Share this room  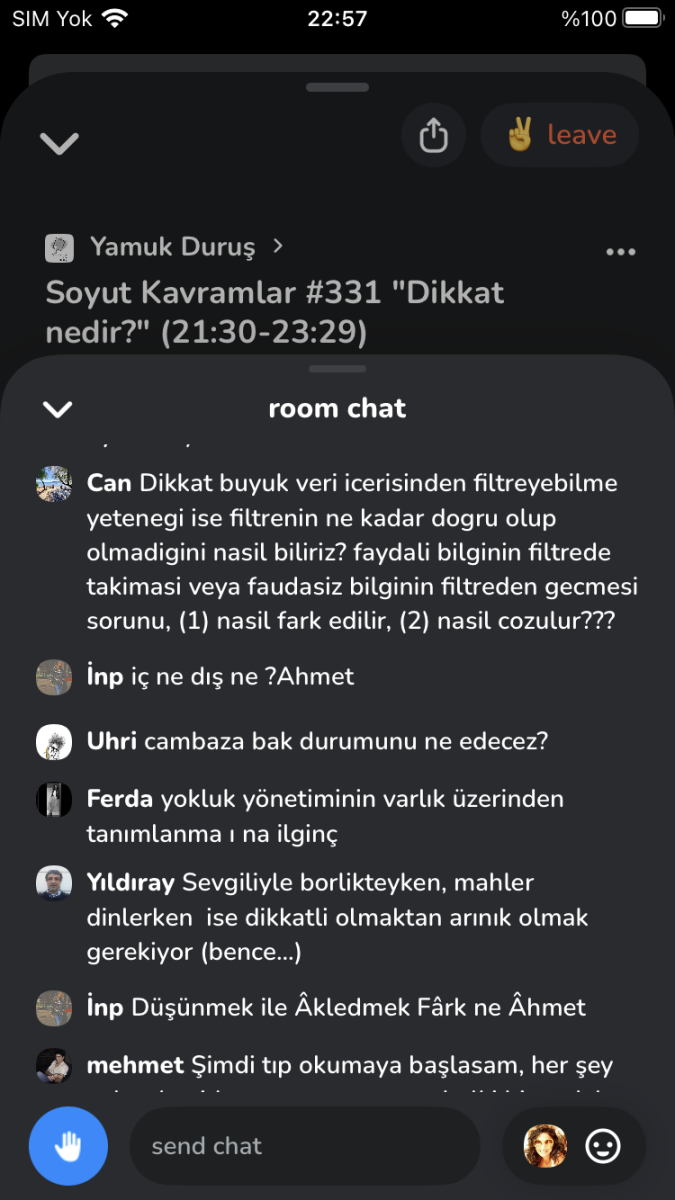coord(433,135)
